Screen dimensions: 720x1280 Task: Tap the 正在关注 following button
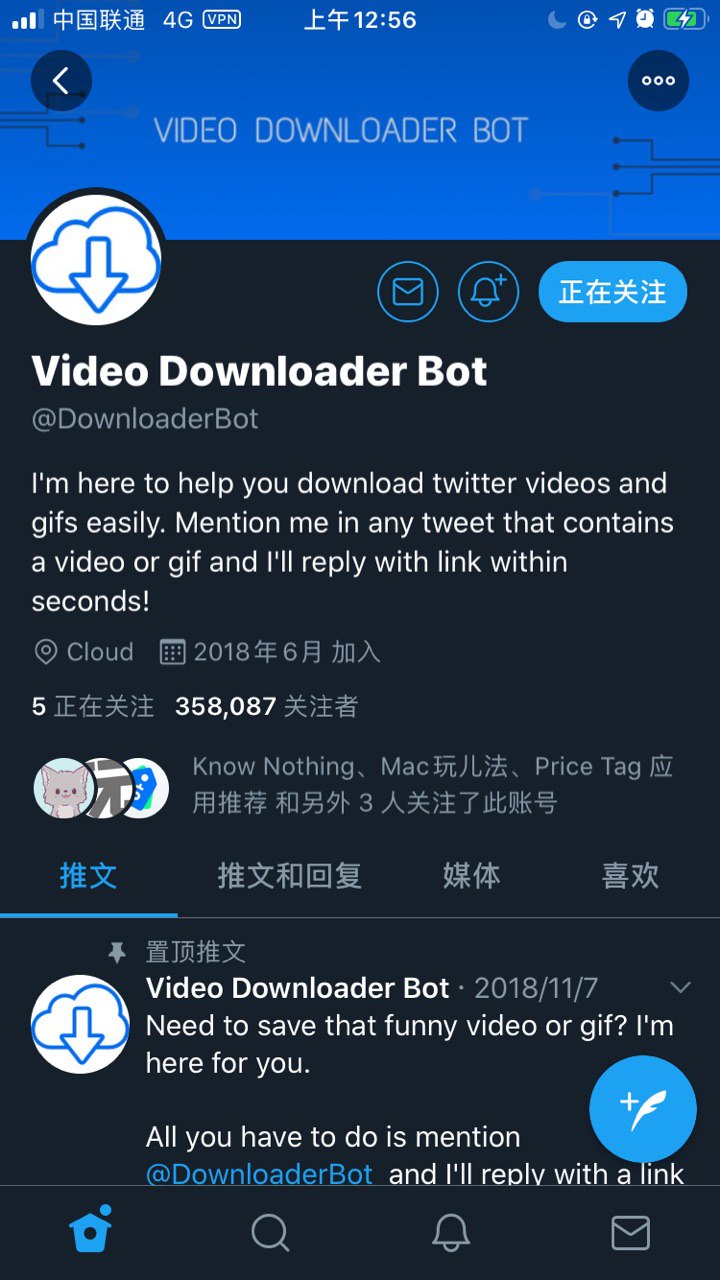click(x=612, y=291)
